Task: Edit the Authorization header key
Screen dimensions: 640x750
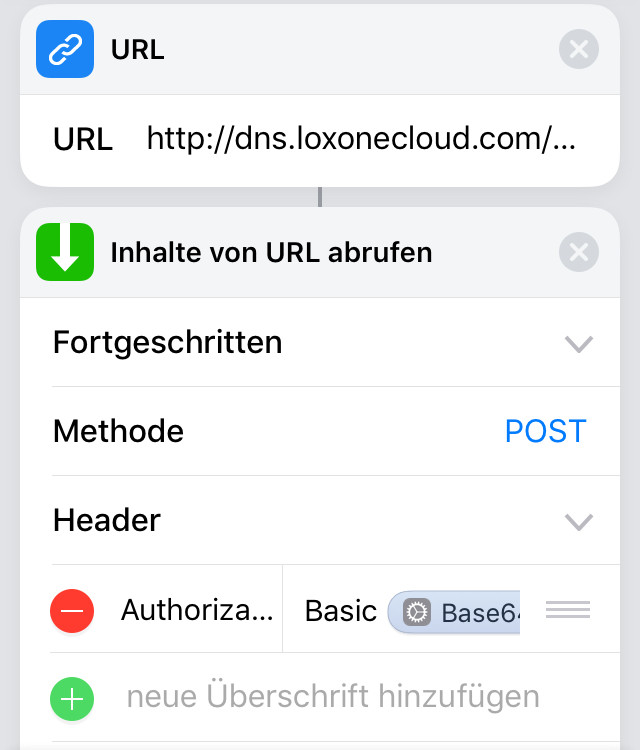Action: tap(196, 610)
